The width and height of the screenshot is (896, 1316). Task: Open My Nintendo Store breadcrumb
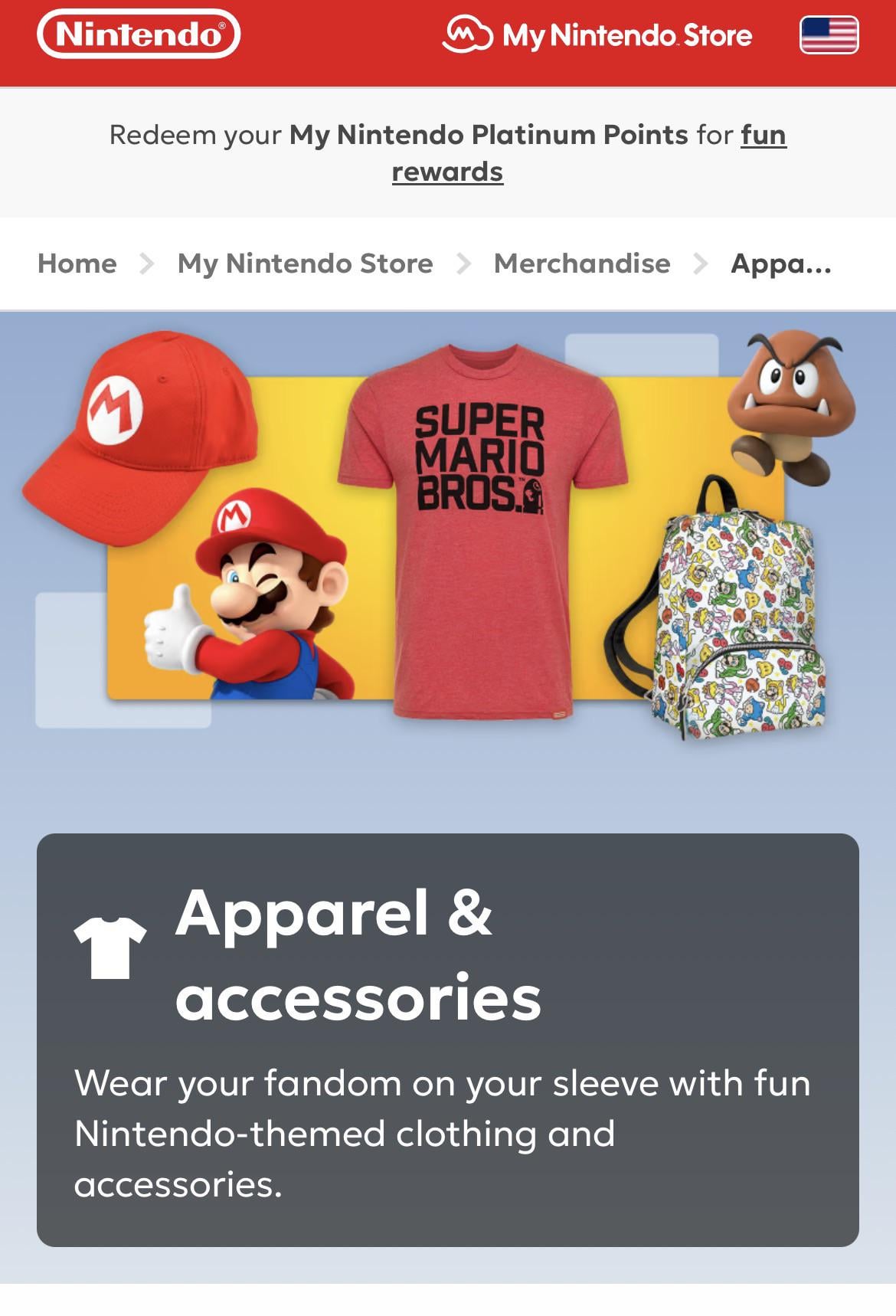click(305, 264)
